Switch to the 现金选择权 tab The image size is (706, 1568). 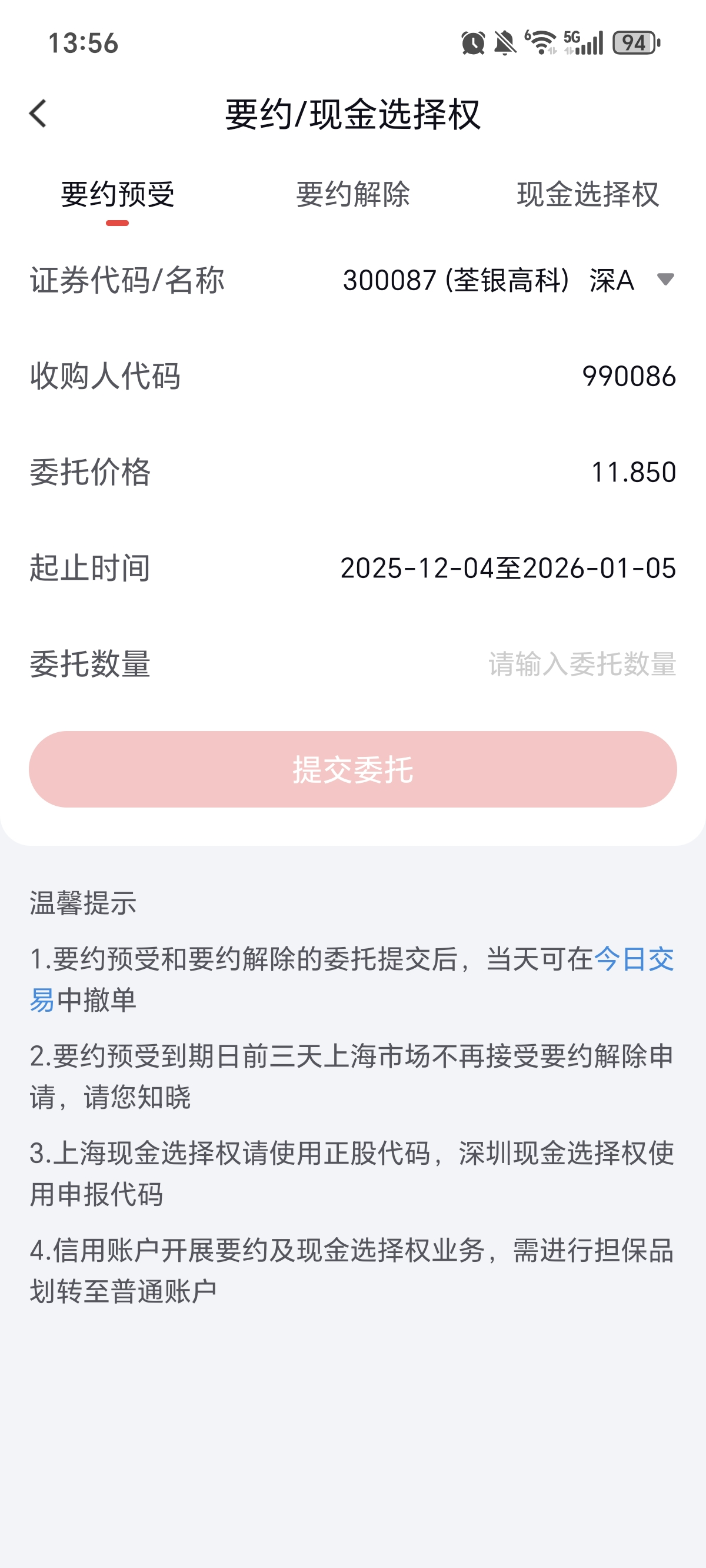pos(587,195)
